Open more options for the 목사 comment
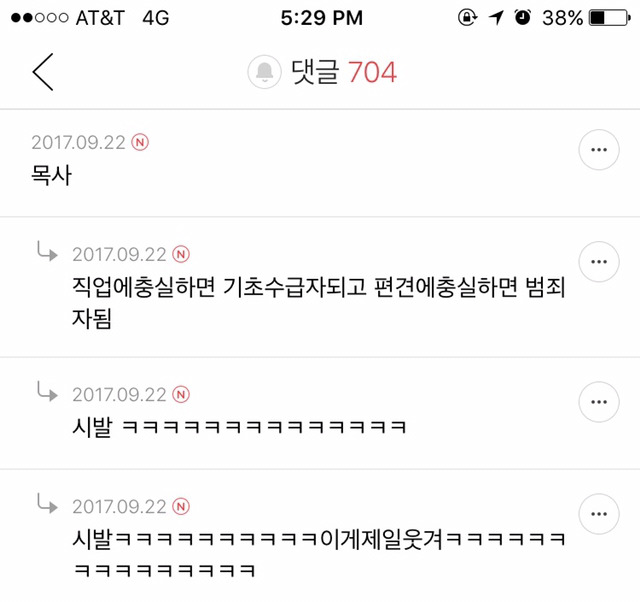Image resolution: width=640 pixels, height=602 pixels. point(598,150)
